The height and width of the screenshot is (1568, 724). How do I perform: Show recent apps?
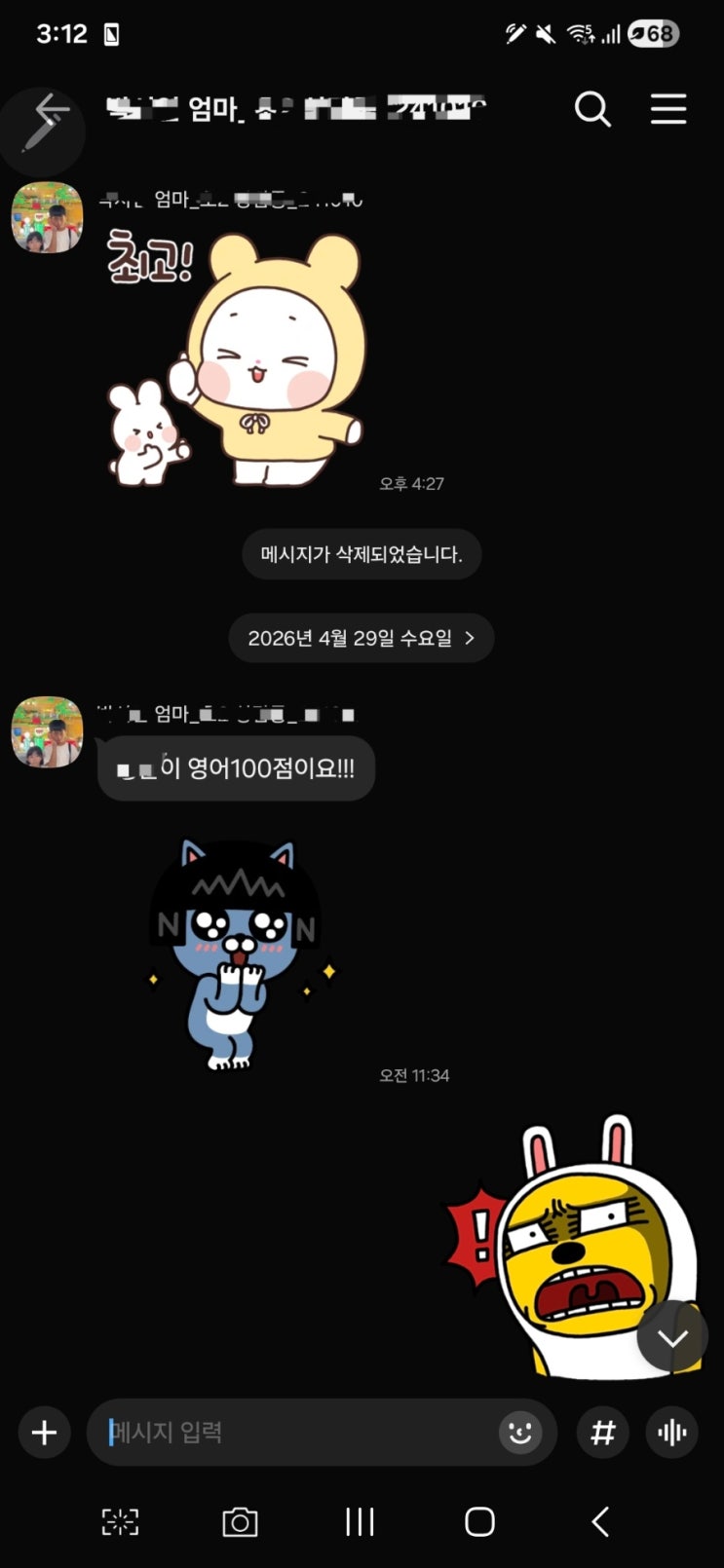[360, 1521]
